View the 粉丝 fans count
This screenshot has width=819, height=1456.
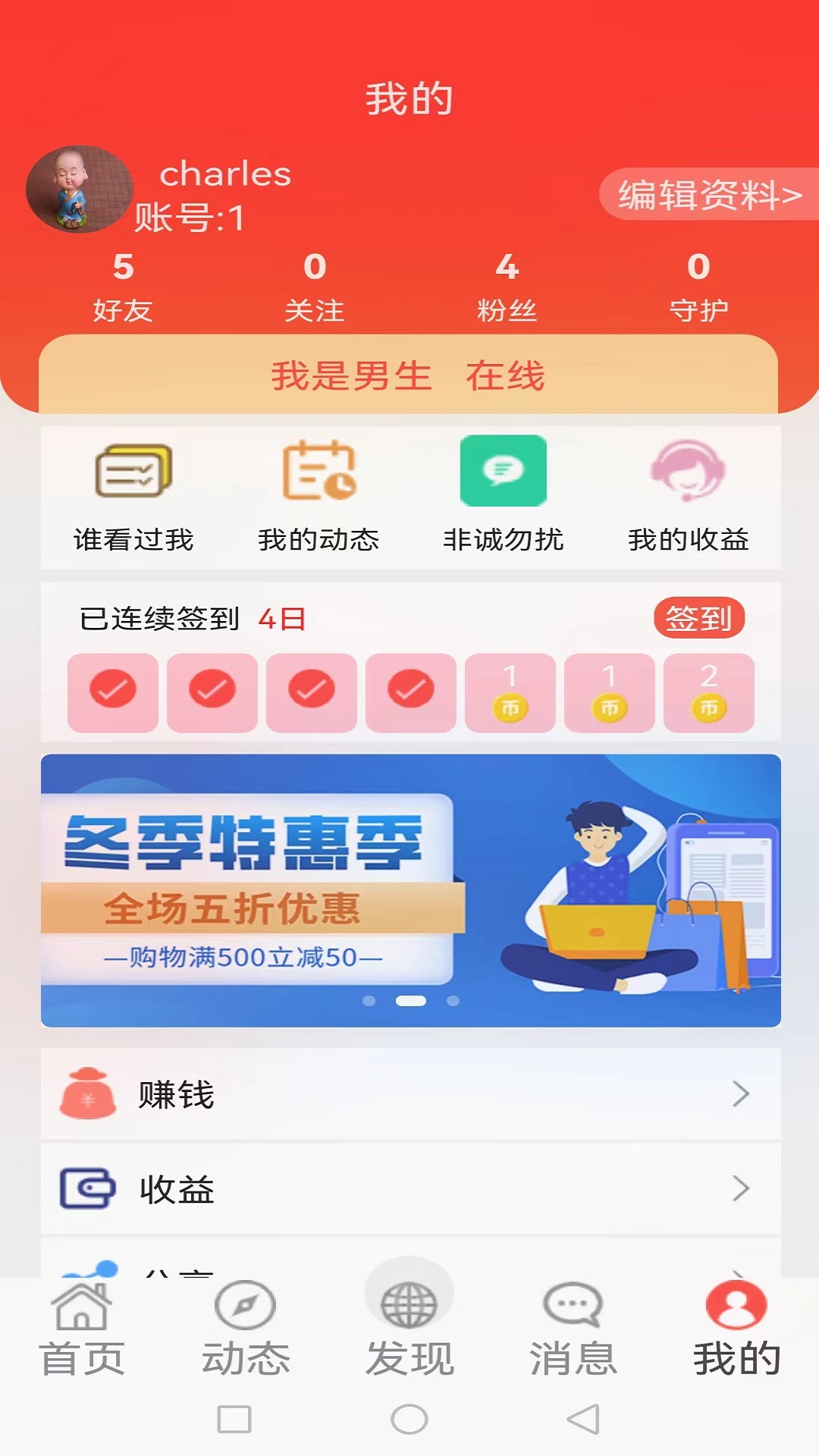coord(510,284)
